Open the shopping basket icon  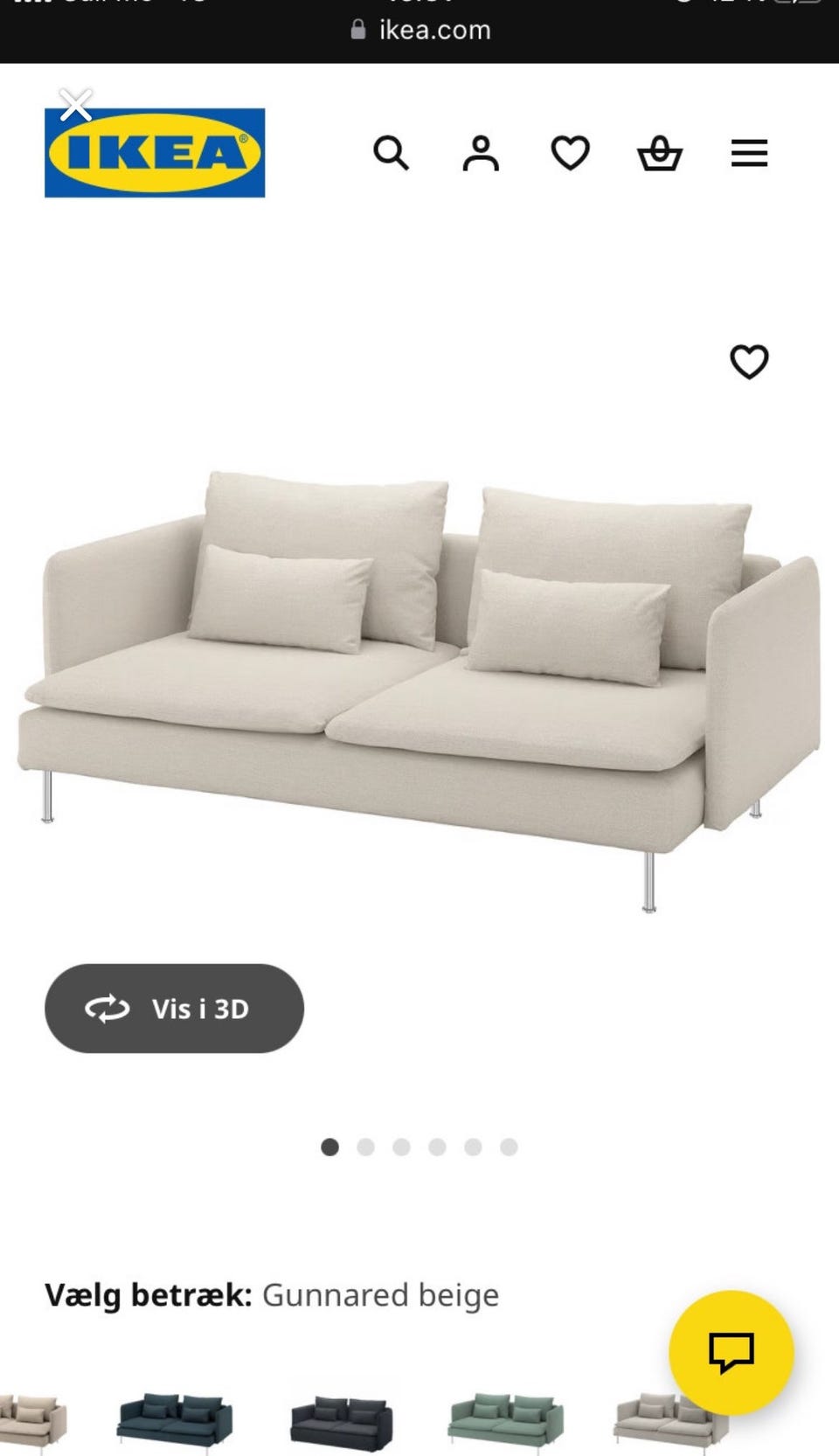tap(661, 154)
